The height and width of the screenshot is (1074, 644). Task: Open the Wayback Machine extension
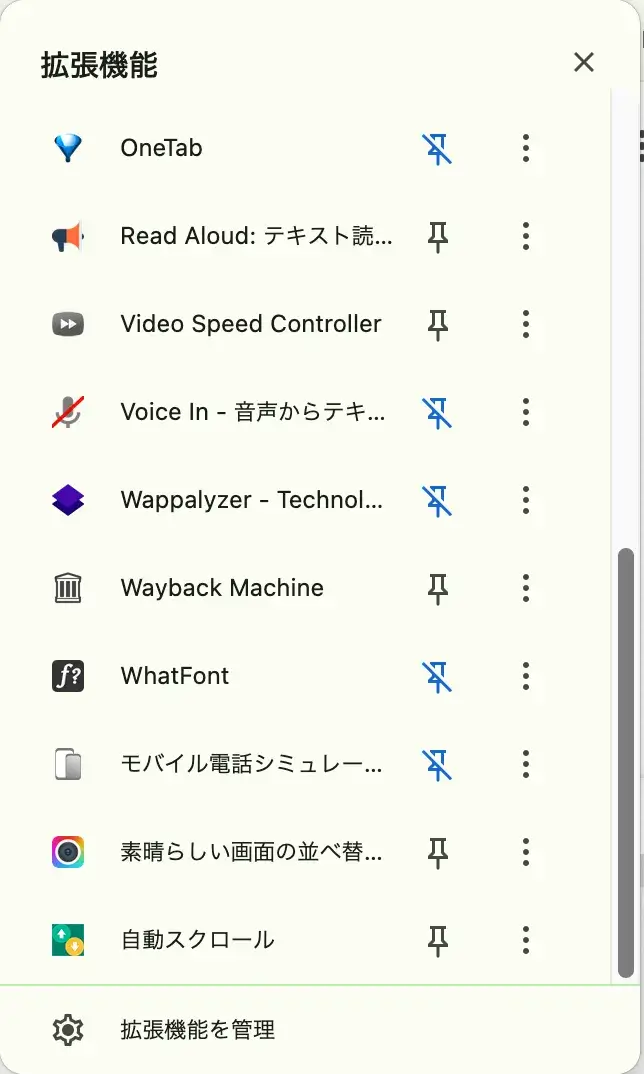pos(222,589)
